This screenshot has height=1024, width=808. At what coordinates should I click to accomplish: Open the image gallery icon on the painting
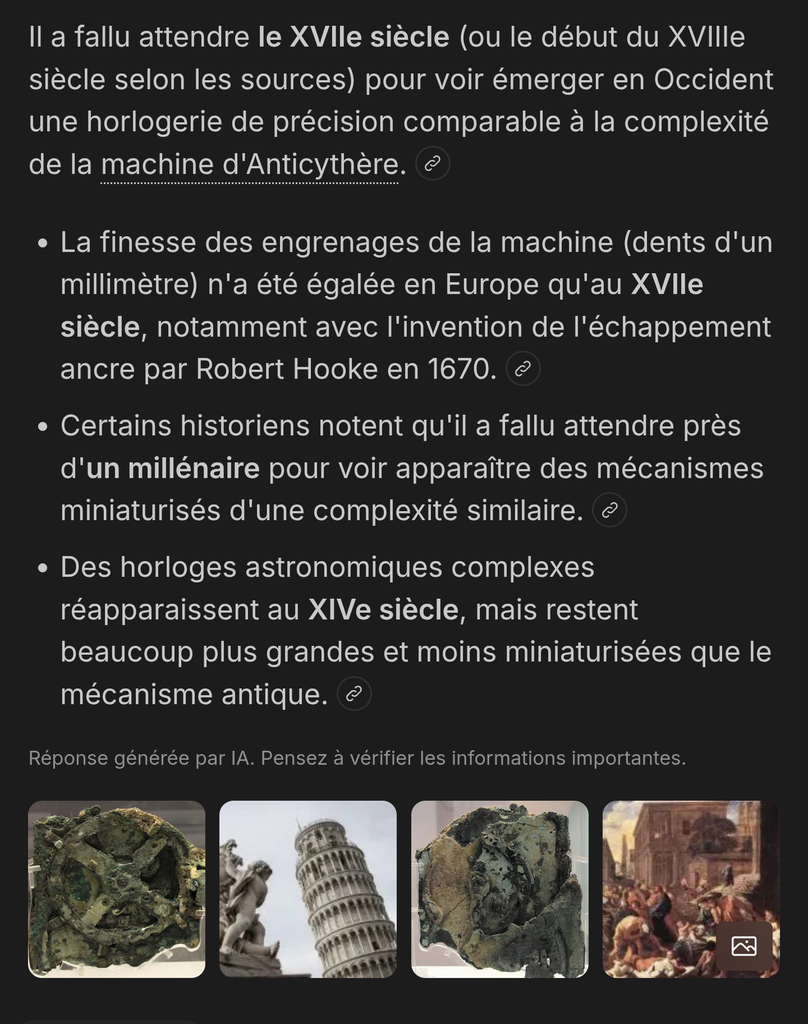(x=744, y=945)
